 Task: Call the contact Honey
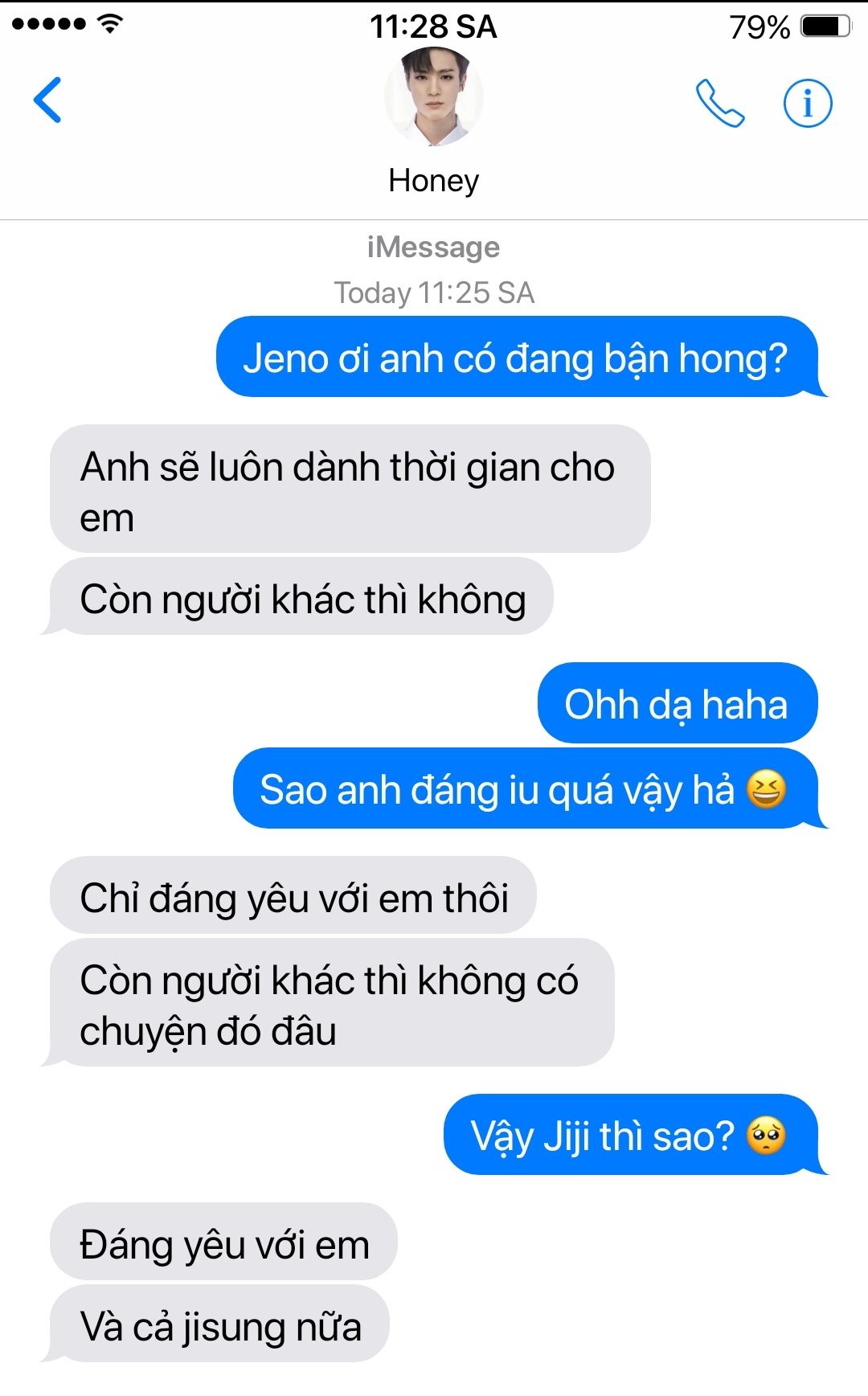click(720, 103)
